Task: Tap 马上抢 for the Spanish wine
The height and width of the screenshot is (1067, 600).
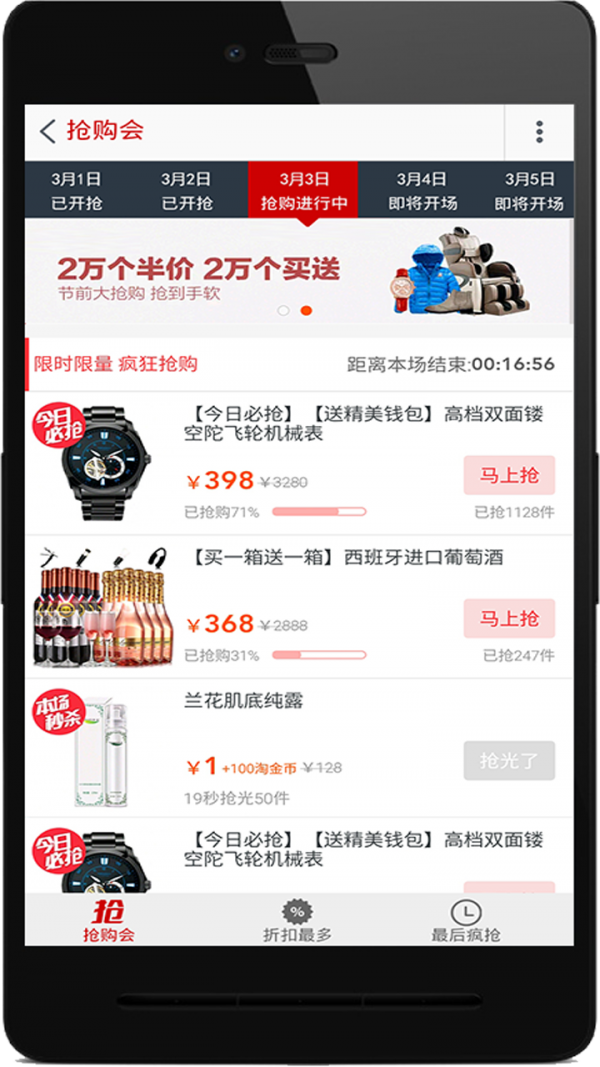Action: pos(509,618)
